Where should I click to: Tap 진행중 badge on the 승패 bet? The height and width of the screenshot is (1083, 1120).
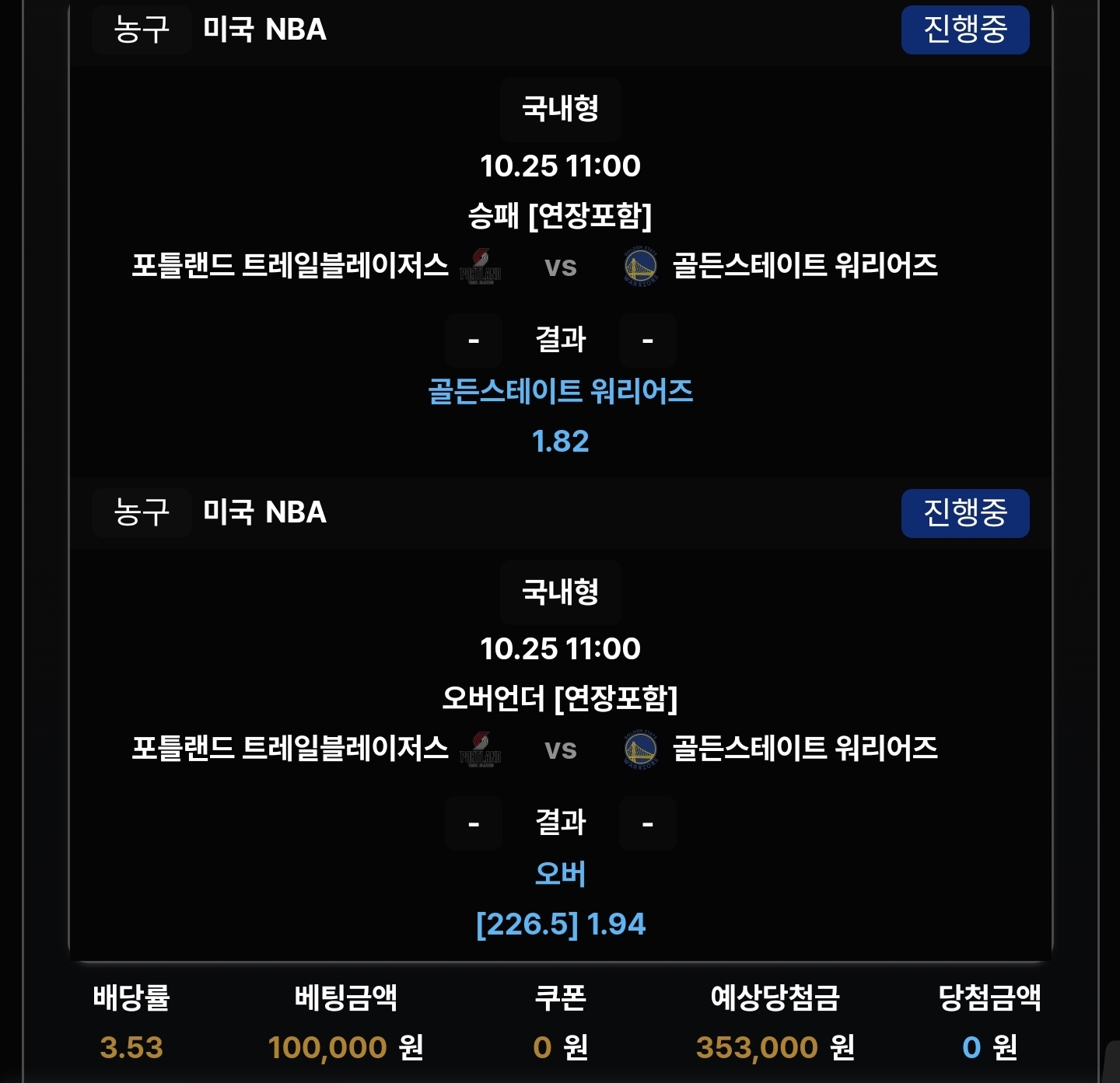click(964, 30)
